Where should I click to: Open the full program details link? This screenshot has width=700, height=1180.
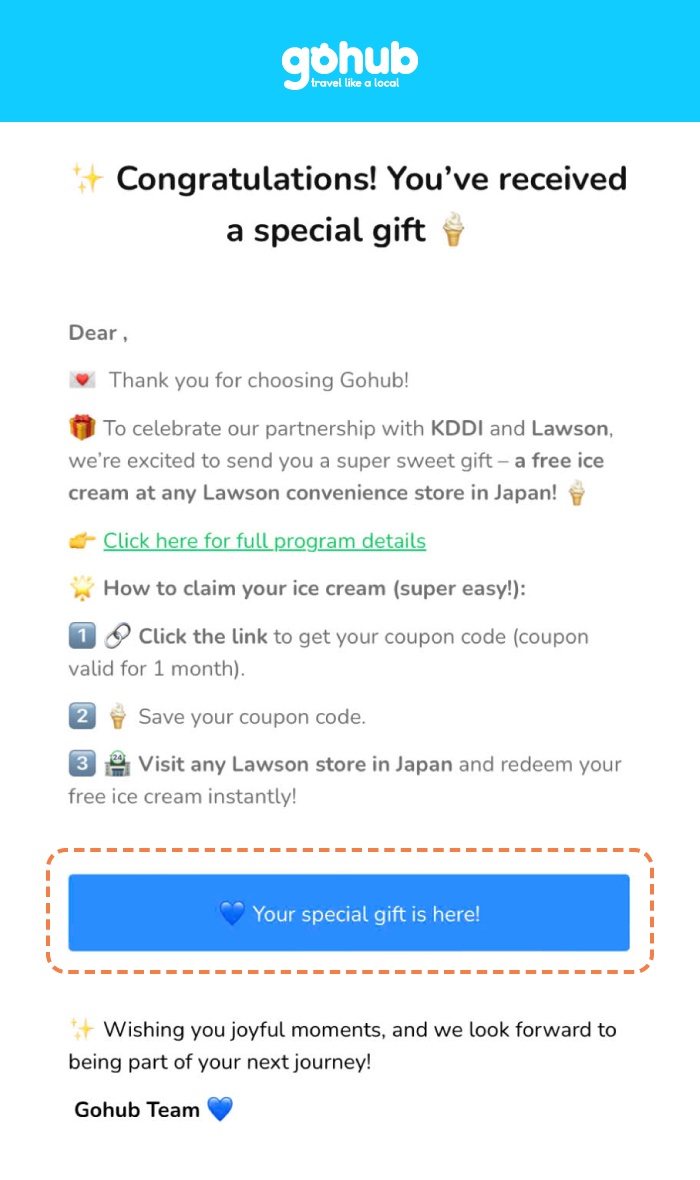(x=264, y=541)
